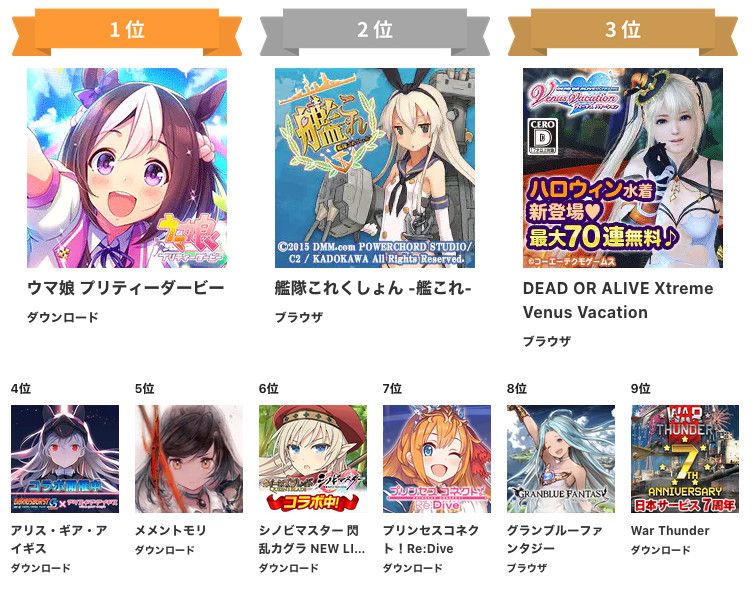
Task: Open the rank 7 game プリンセスコネクト！Re:Dive
Action: point(437,459)
